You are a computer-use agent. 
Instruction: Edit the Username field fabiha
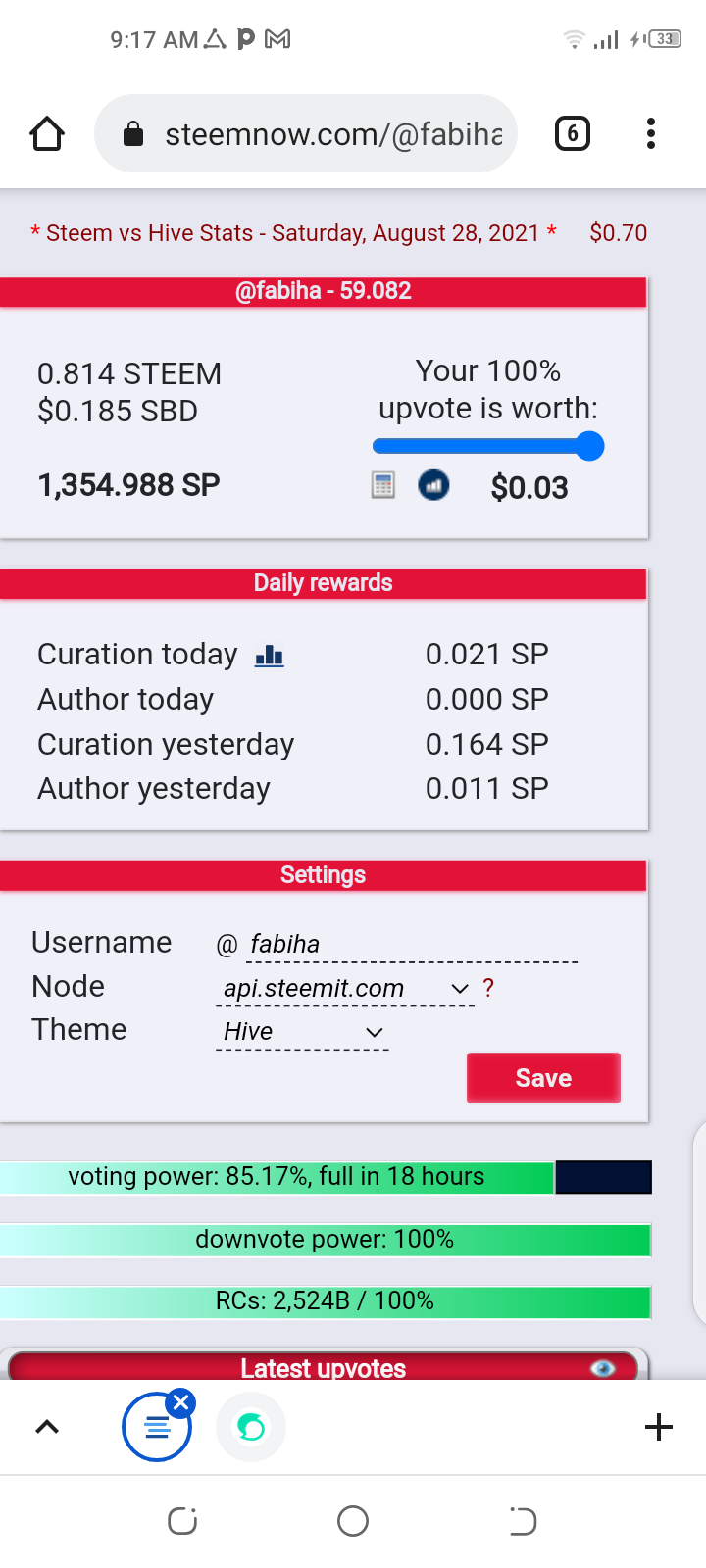[x=412, y=945]
